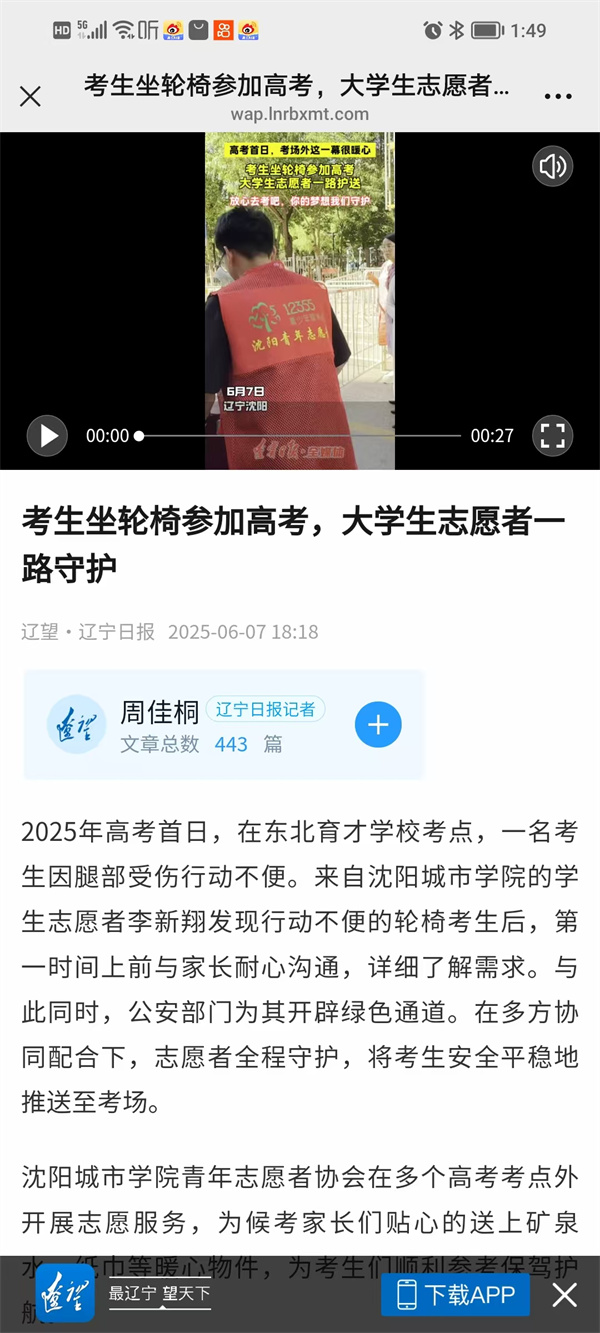This screenshot has height=1333, width=600.
Task: Close the article web page
Action: pyautogui.click(x=31, y=96)
